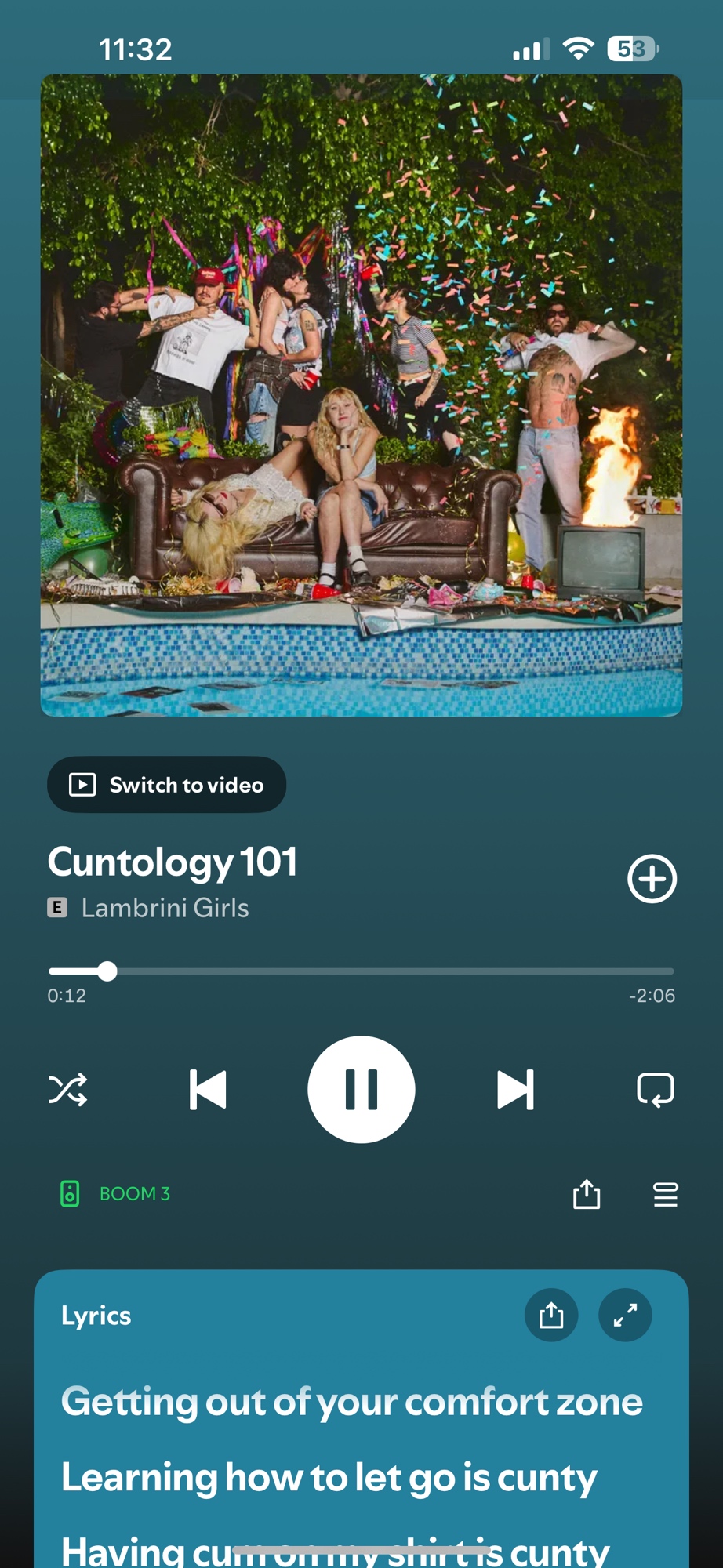Skip to the next track
This screenshot has width=723, height=1568.
click(x=515, y=1090)
